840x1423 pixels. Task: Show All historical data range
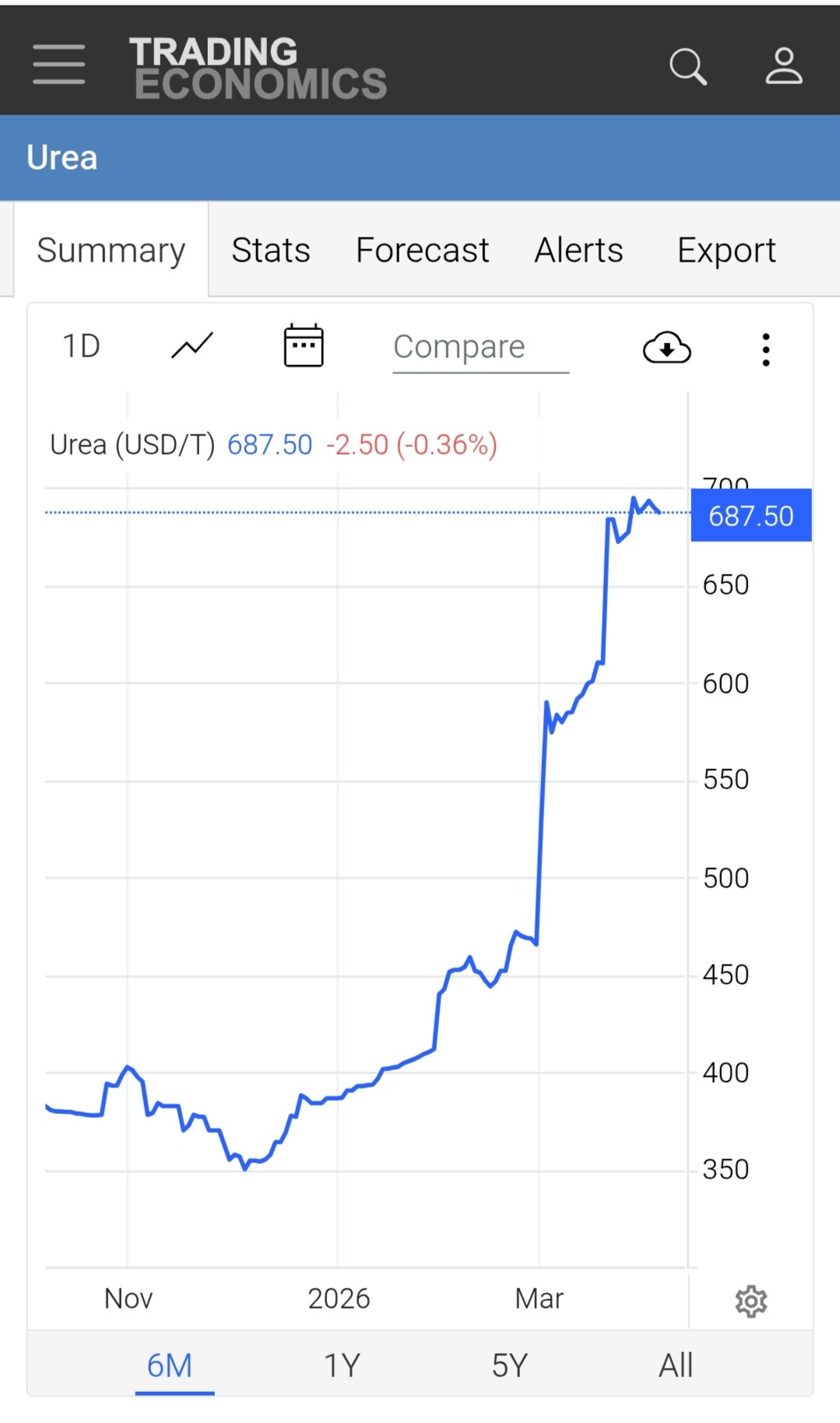coord(676,1365)
